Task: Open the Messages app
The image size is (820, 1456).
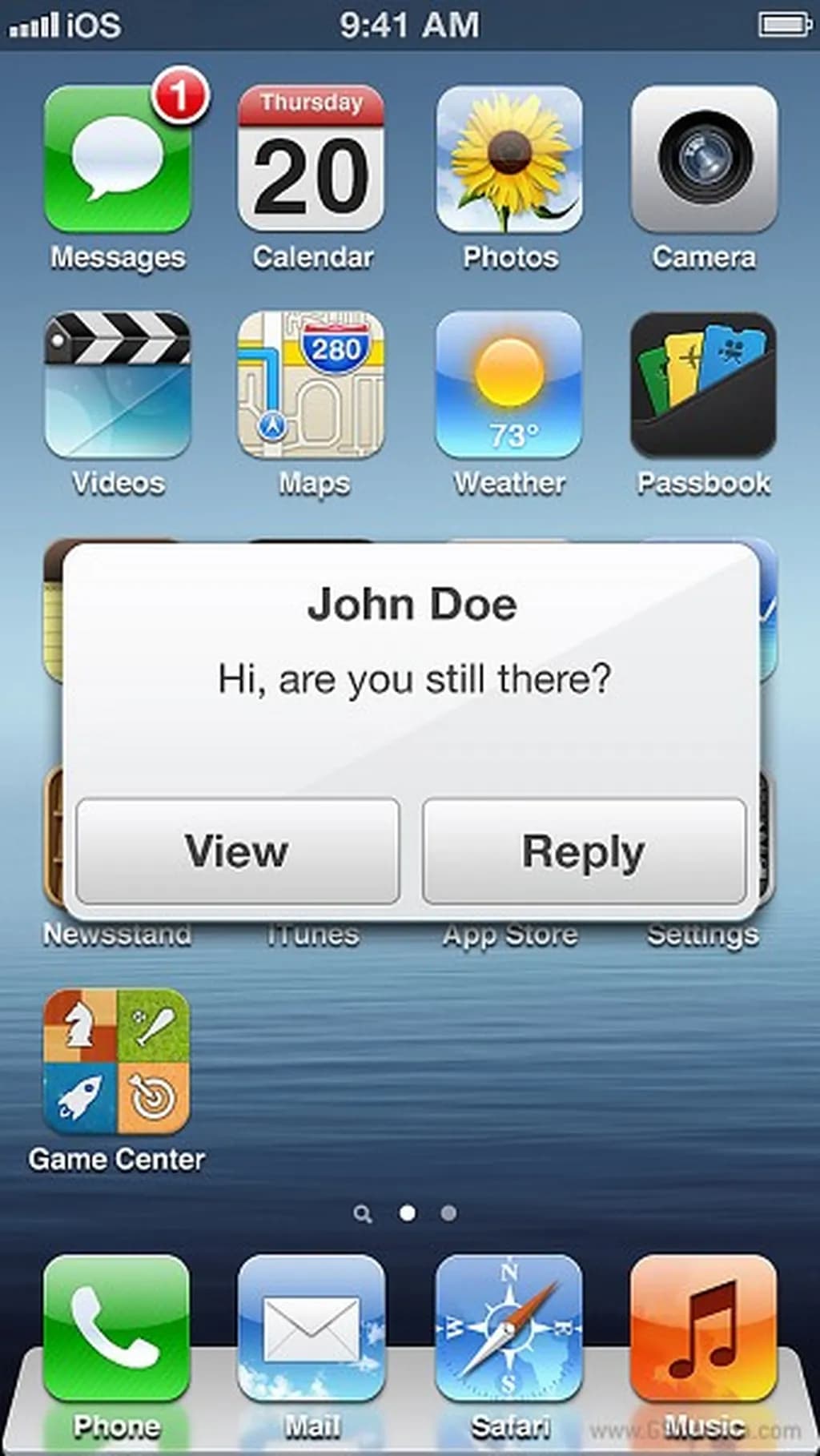Action: click(x=118, y=160)
